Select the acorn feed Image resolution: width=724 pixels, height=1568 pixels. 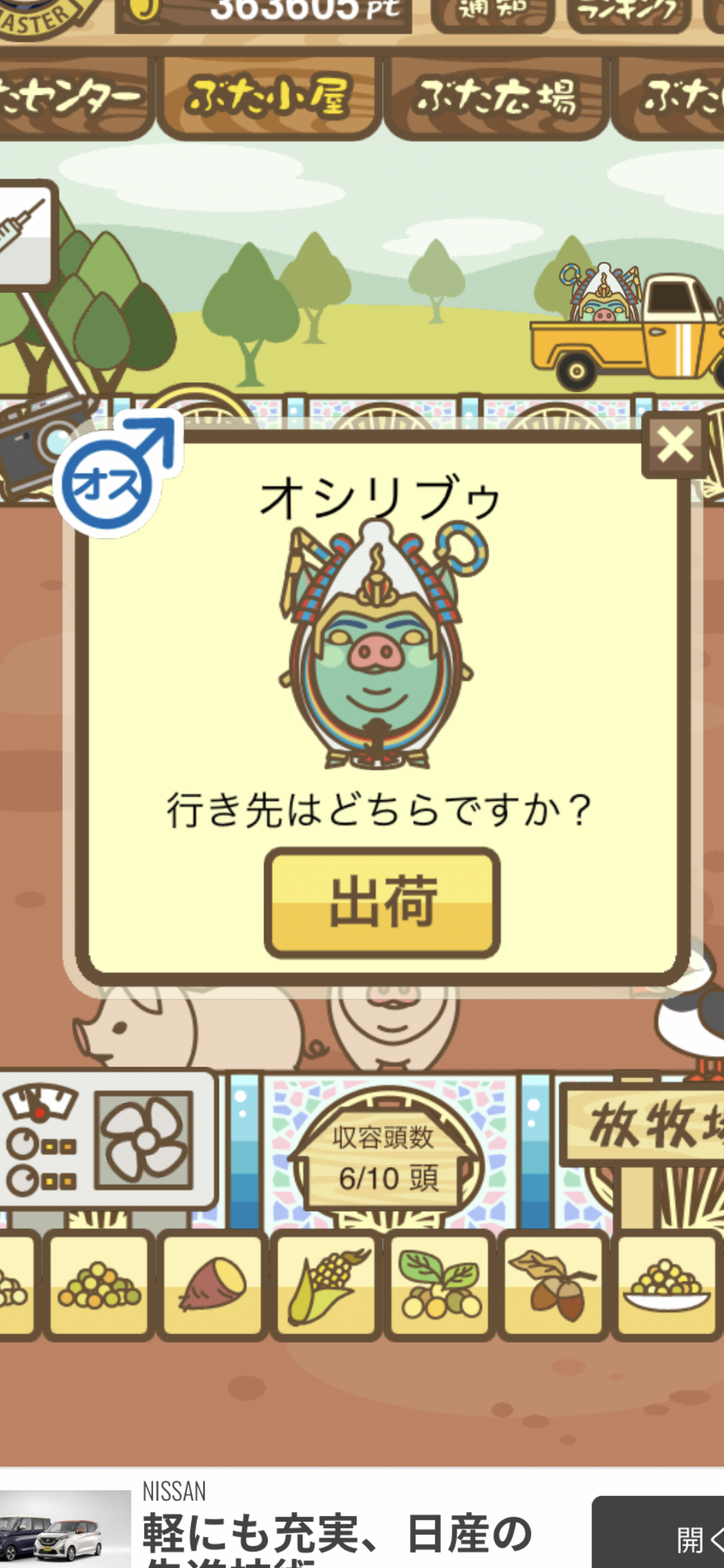(553, 1285)
